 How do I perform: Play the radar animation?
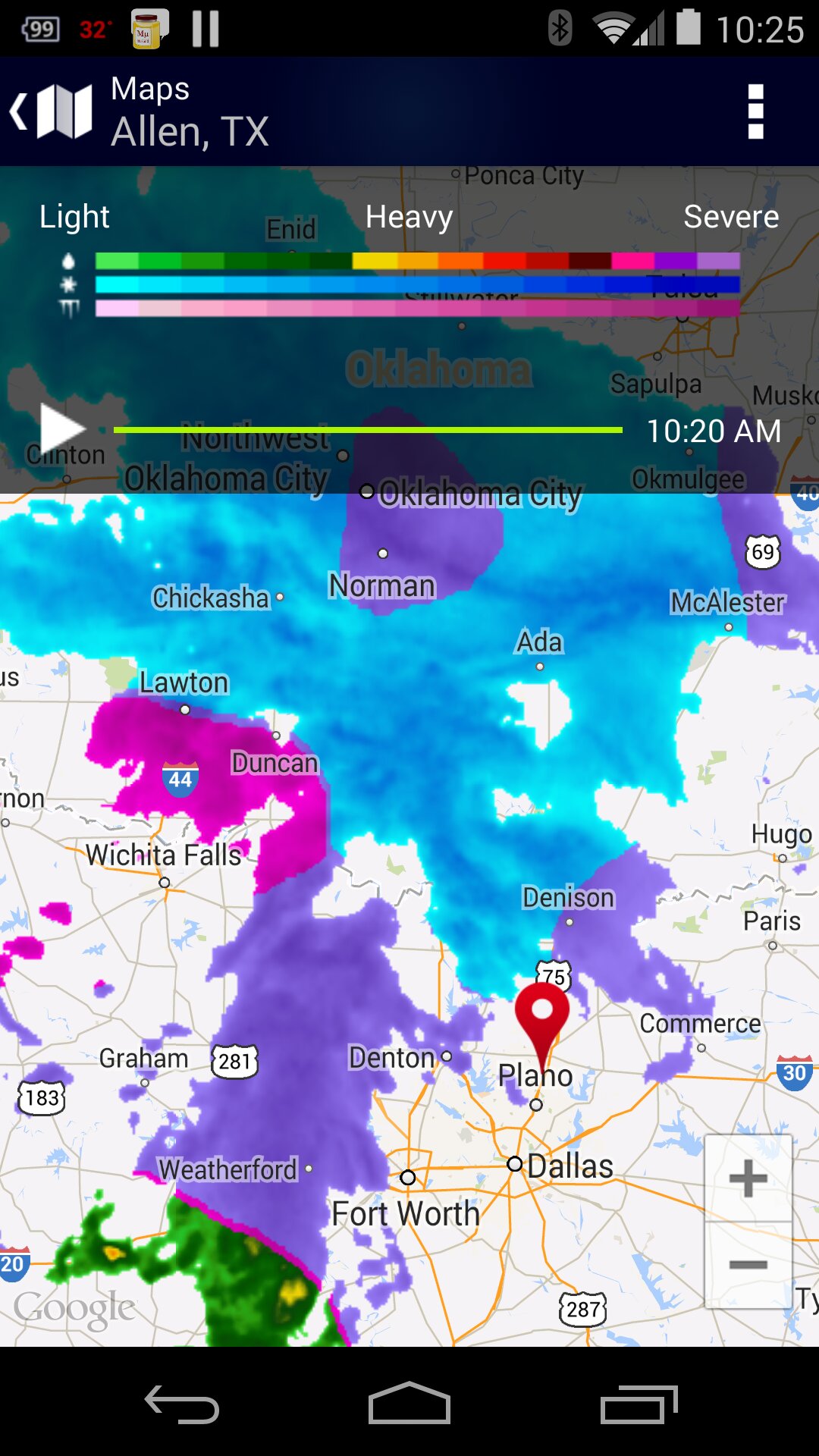tap(62, 429)
